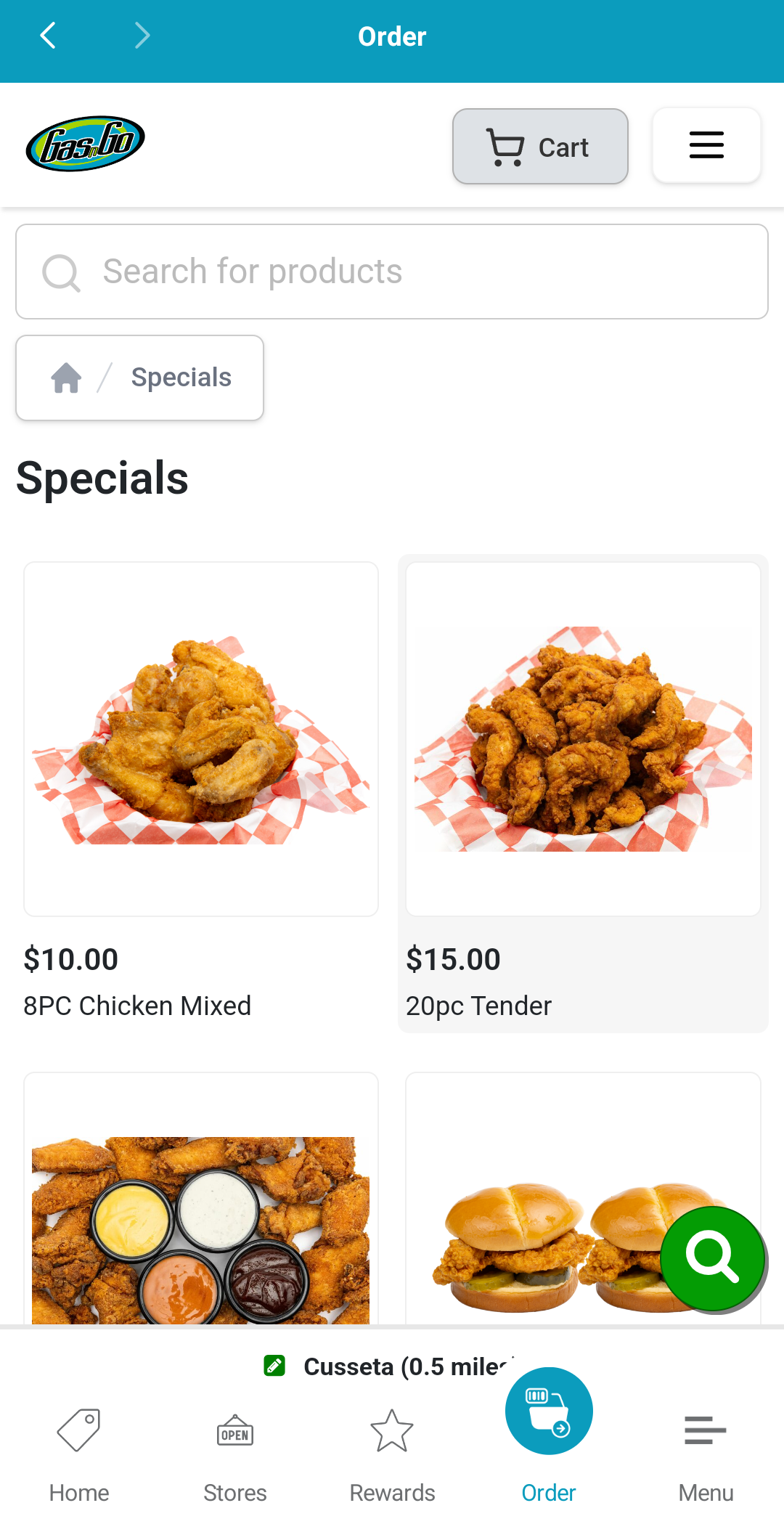Click the home icon in the breadcrumb

[x=65, y=378]
